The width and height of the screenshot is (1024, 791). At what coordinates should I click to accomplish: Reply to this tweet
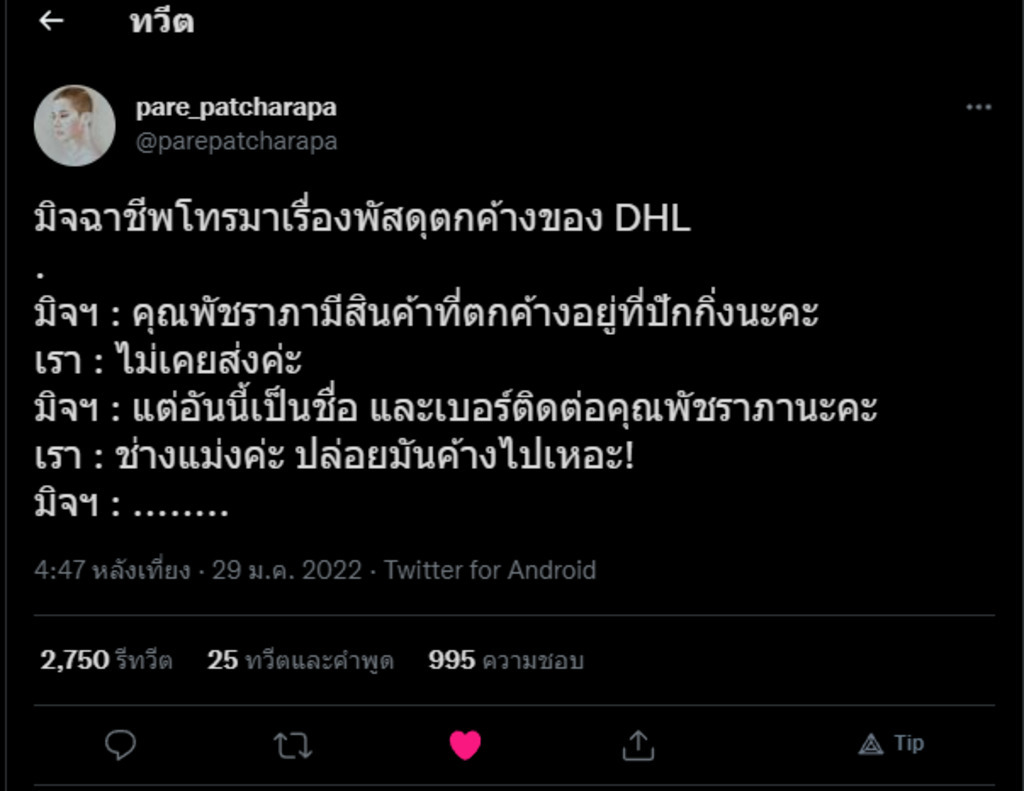[120, 744]
